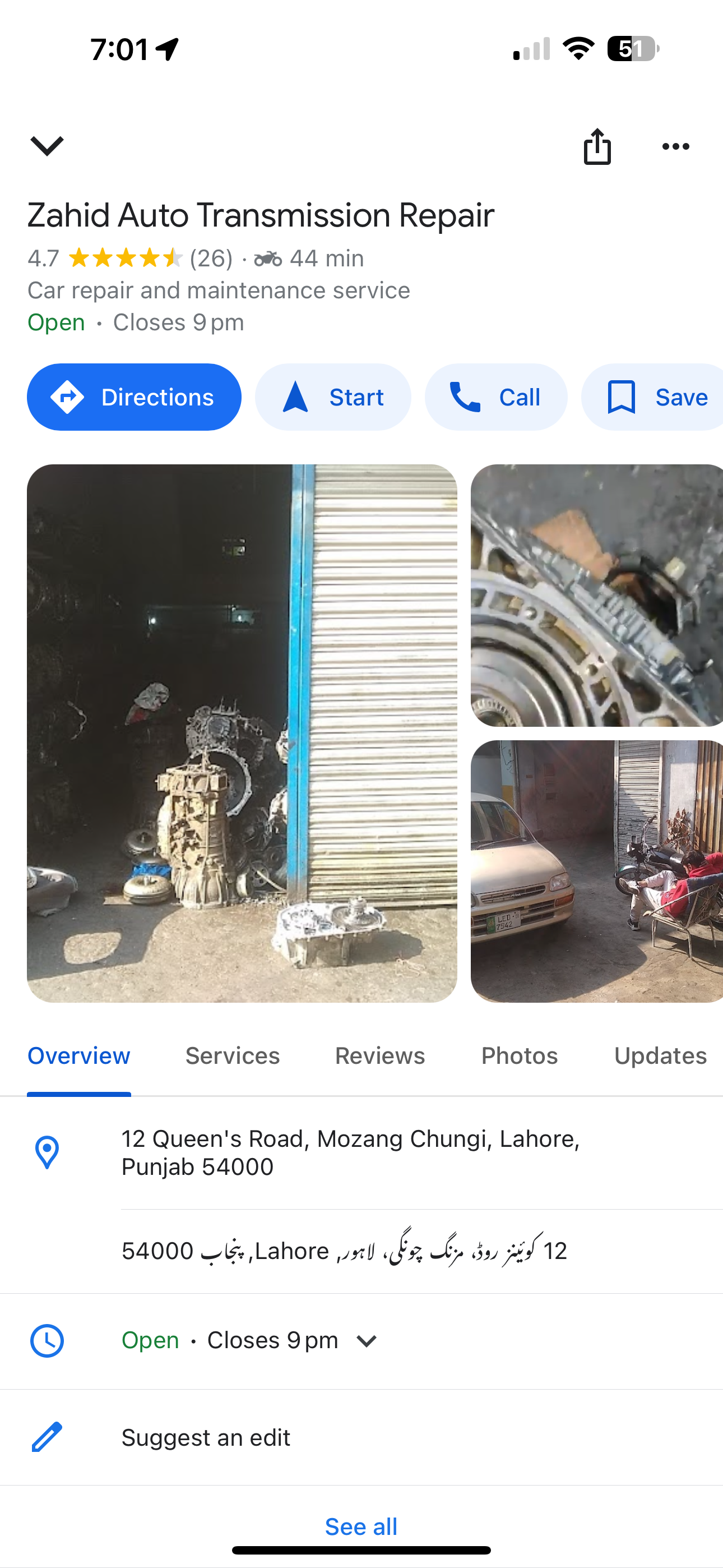Open the photo with the parked car
Screen dimensions: 723x1568
coord(596,870)
